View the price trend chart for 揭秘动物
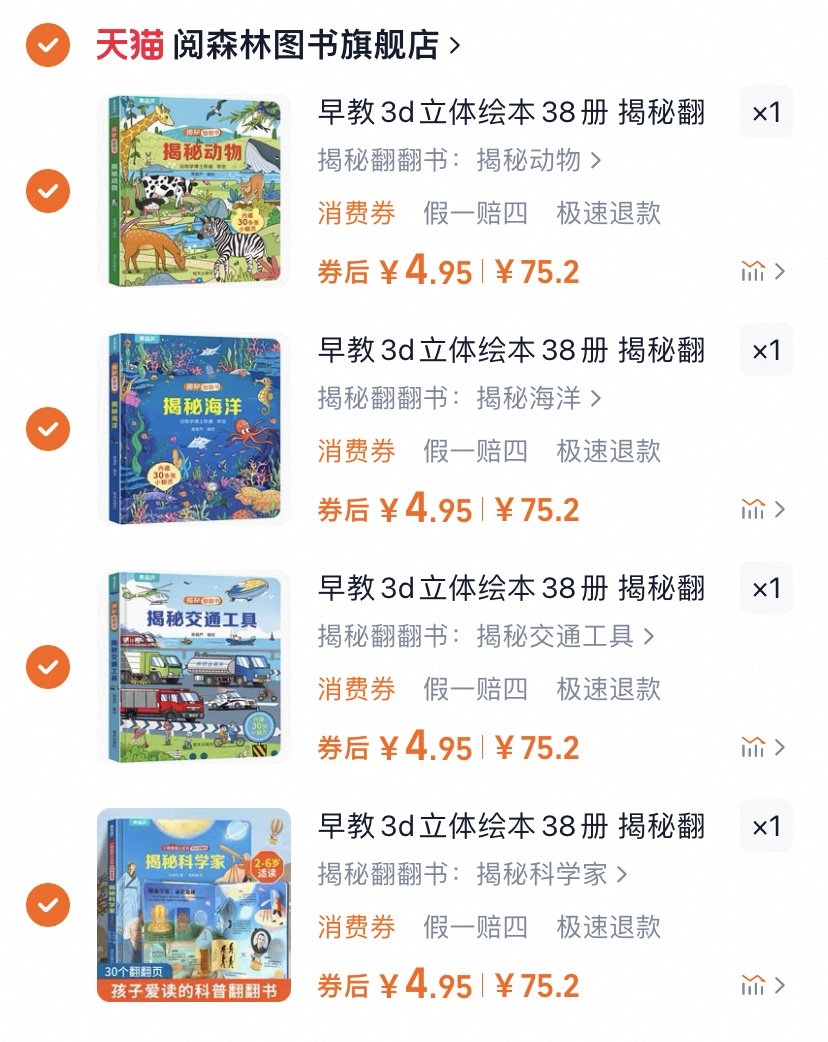 pos(762,271)
